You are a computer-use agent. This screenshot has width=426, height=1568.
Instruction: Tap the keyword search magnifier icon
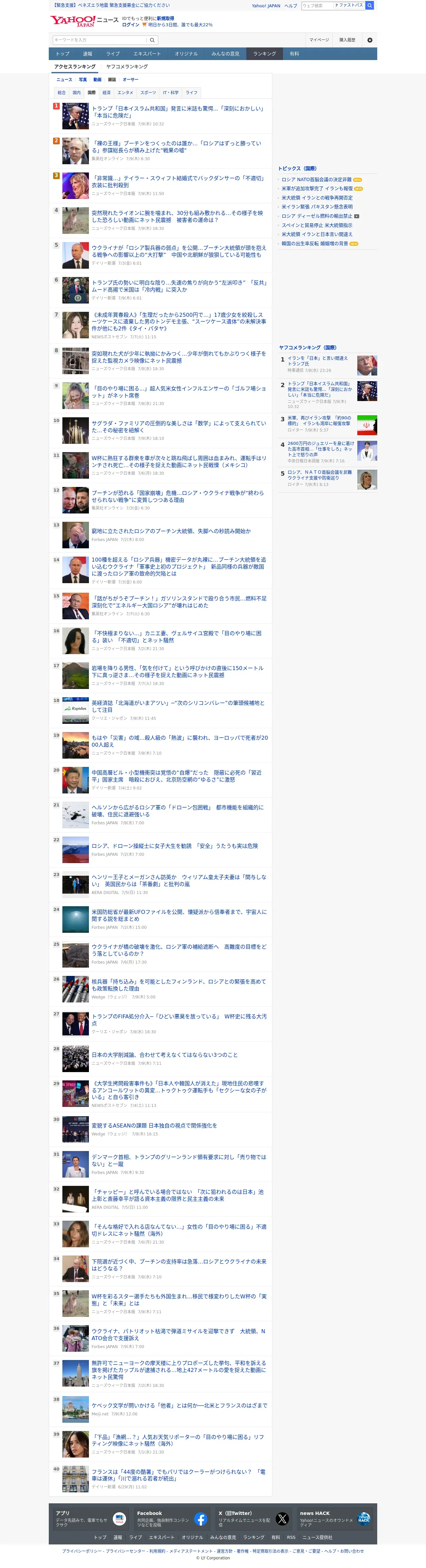153,40
